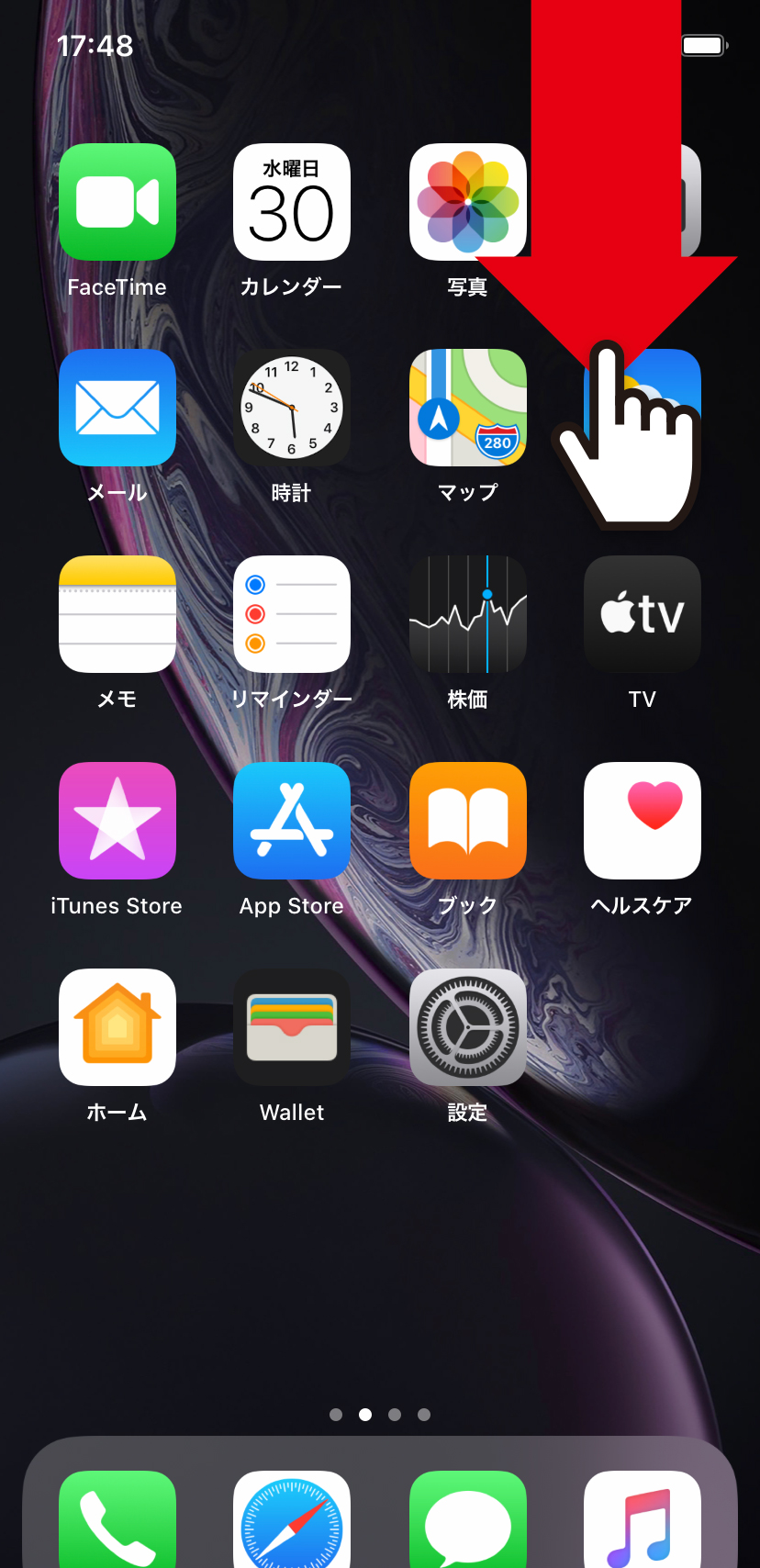Screen dimensions: 760x1568
Task: Launch the カレンダー (Calendar) app
Action: tap(292, 201)
